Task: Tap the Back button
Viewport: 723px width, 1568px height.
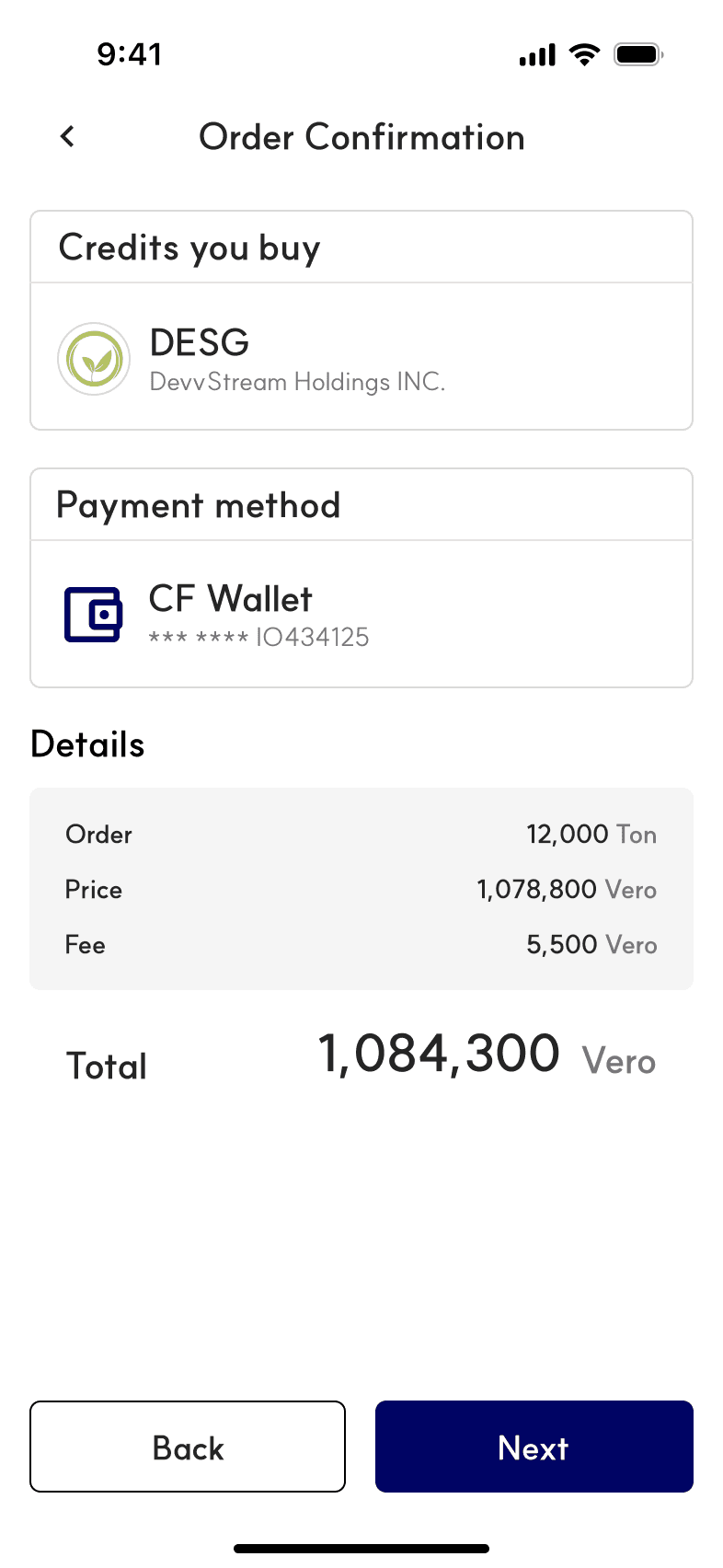Action: 188,1447
